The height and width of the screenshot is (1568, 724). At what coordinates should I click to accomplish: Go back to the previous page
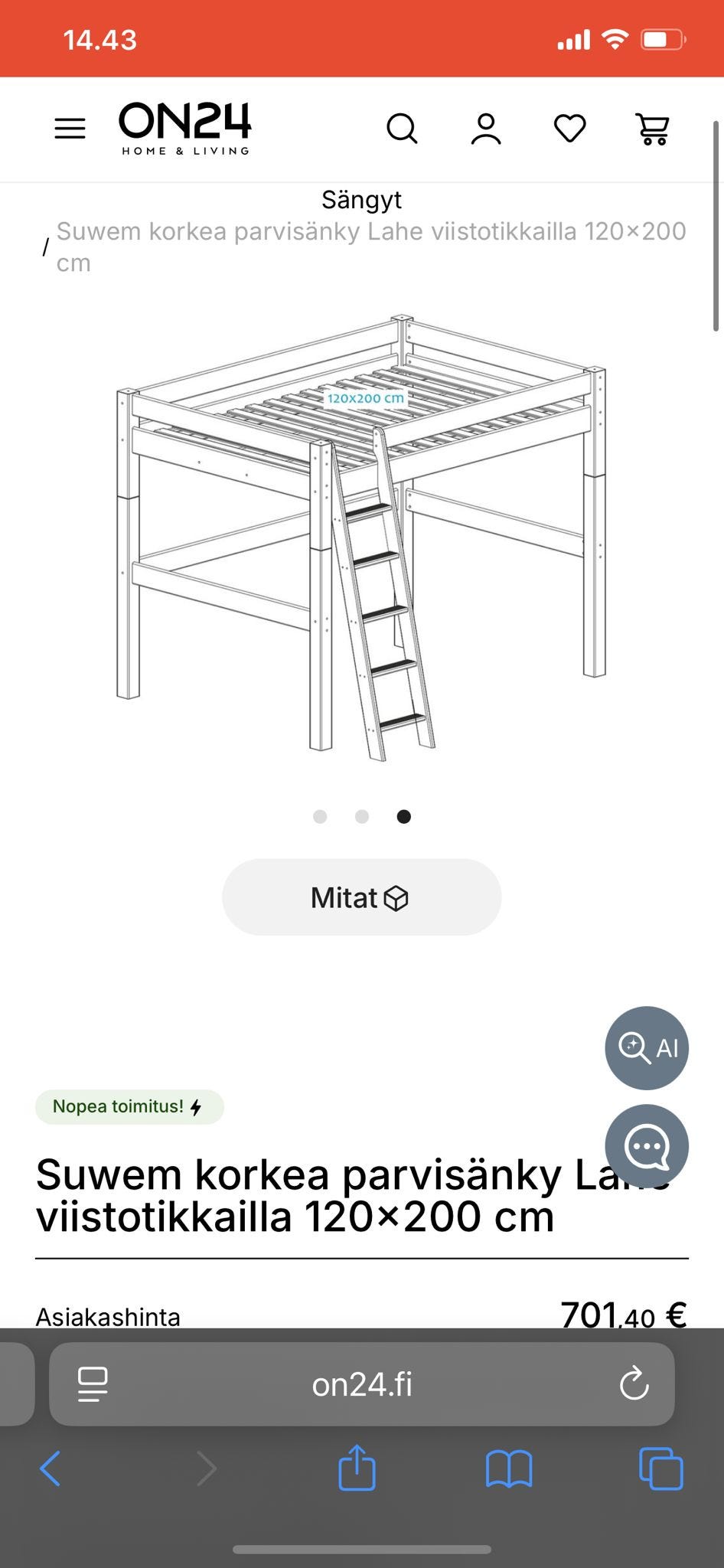51,1468
